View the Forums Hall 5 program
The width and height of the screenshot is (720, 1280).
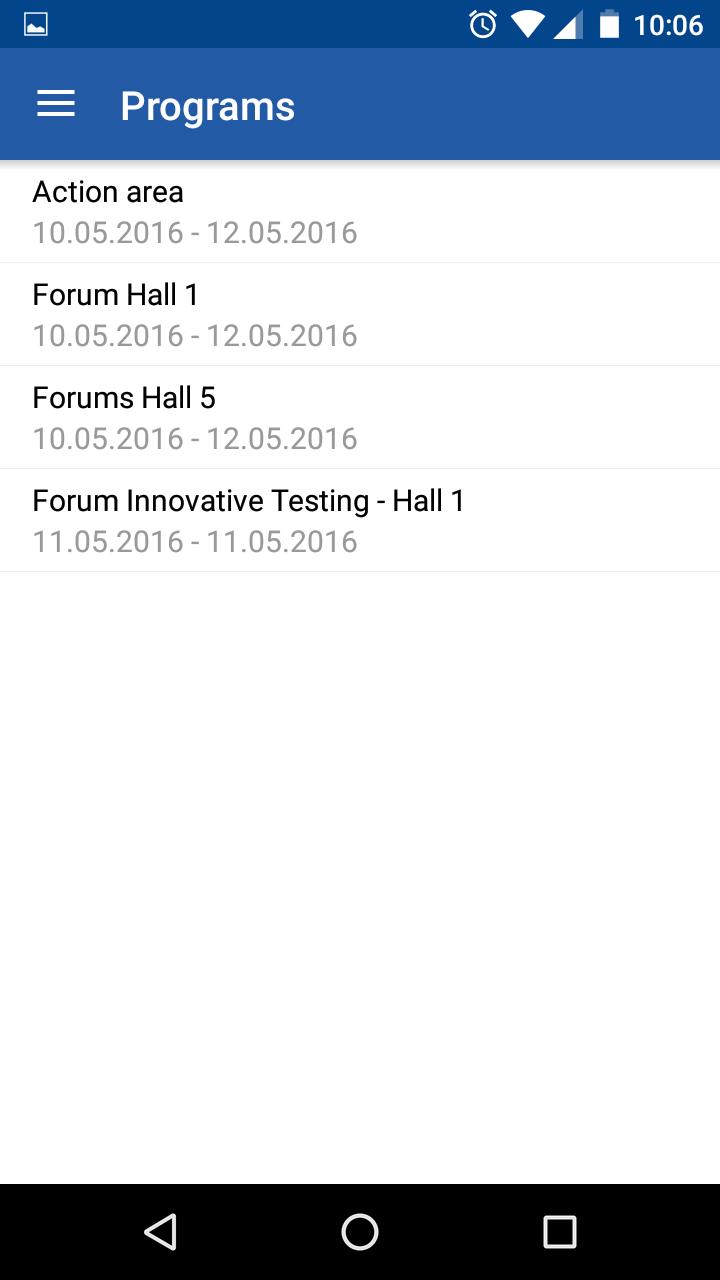tap(360, 418)
